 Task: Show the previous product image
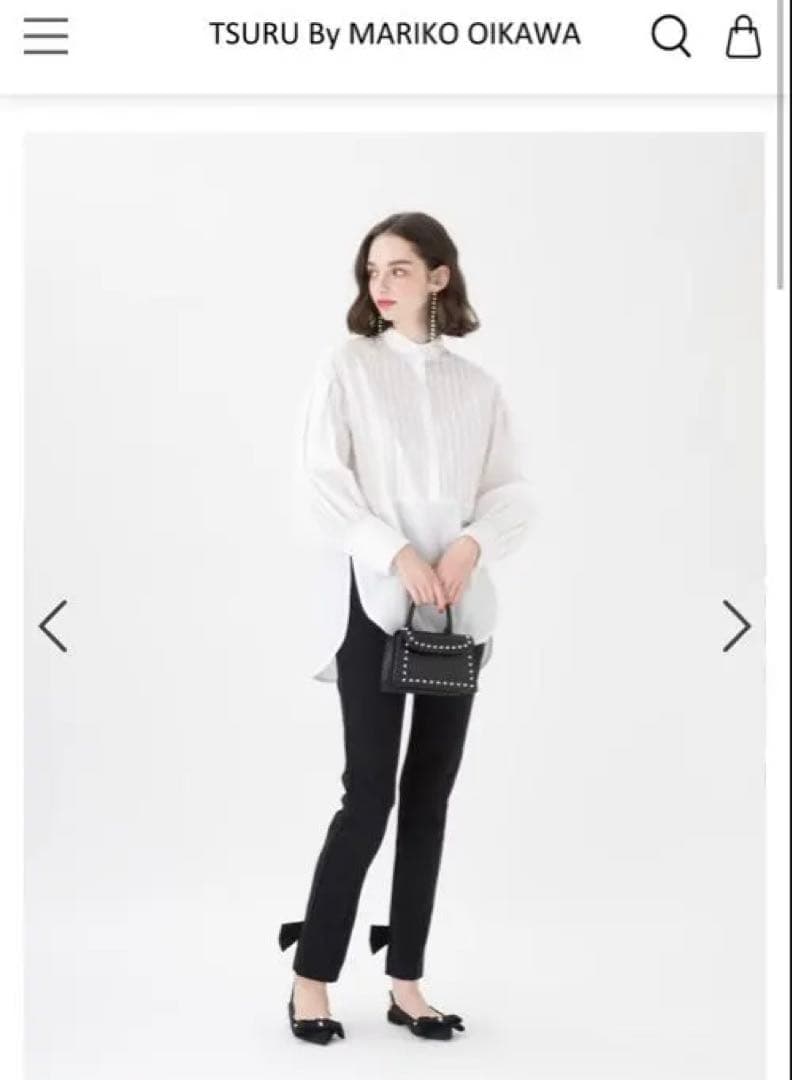coord(53,625)
